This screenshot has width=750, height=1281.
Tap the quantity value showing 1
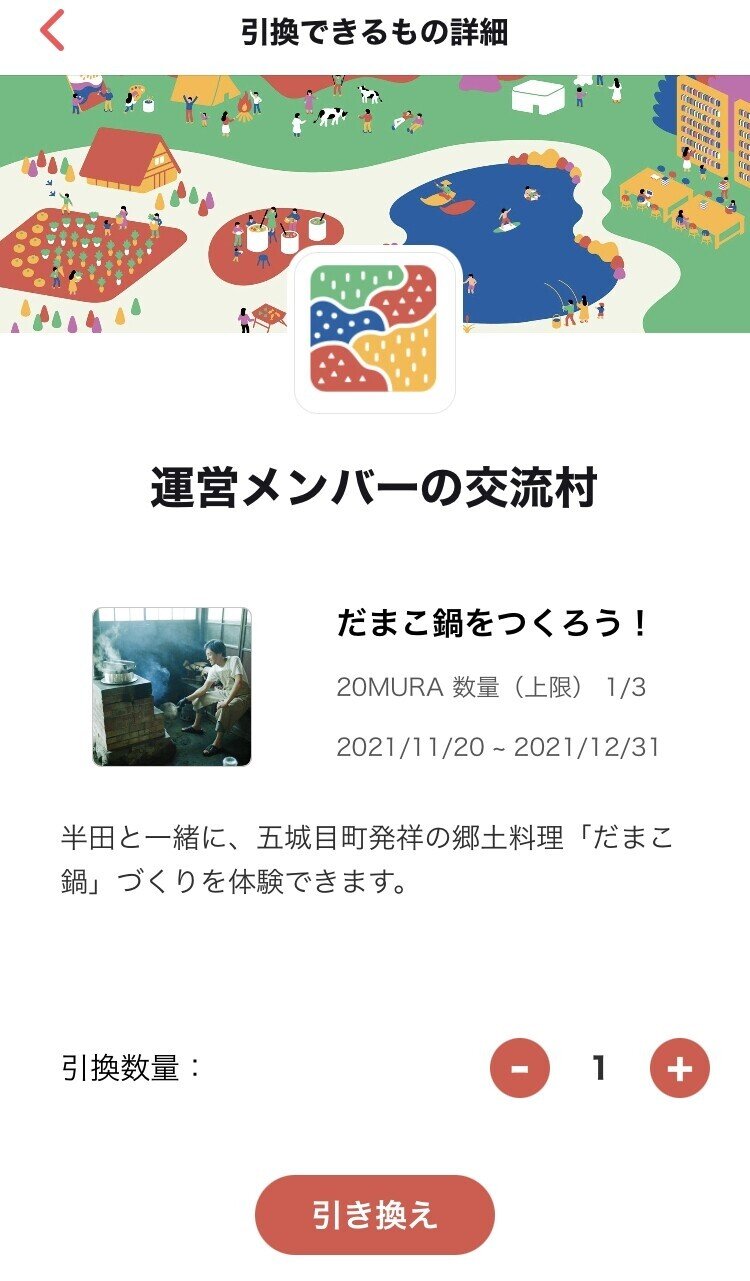[598, 1068]
